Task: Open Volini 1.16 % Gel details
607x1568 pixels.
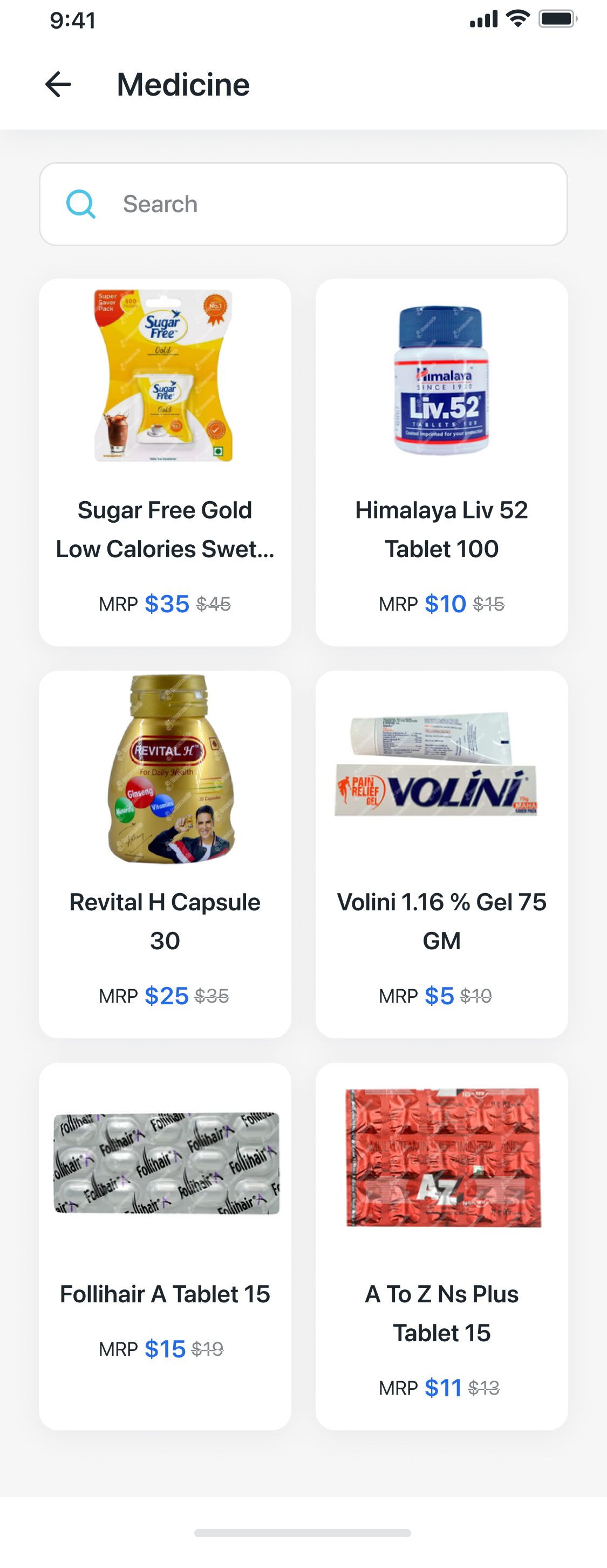Action: point(441,854)
